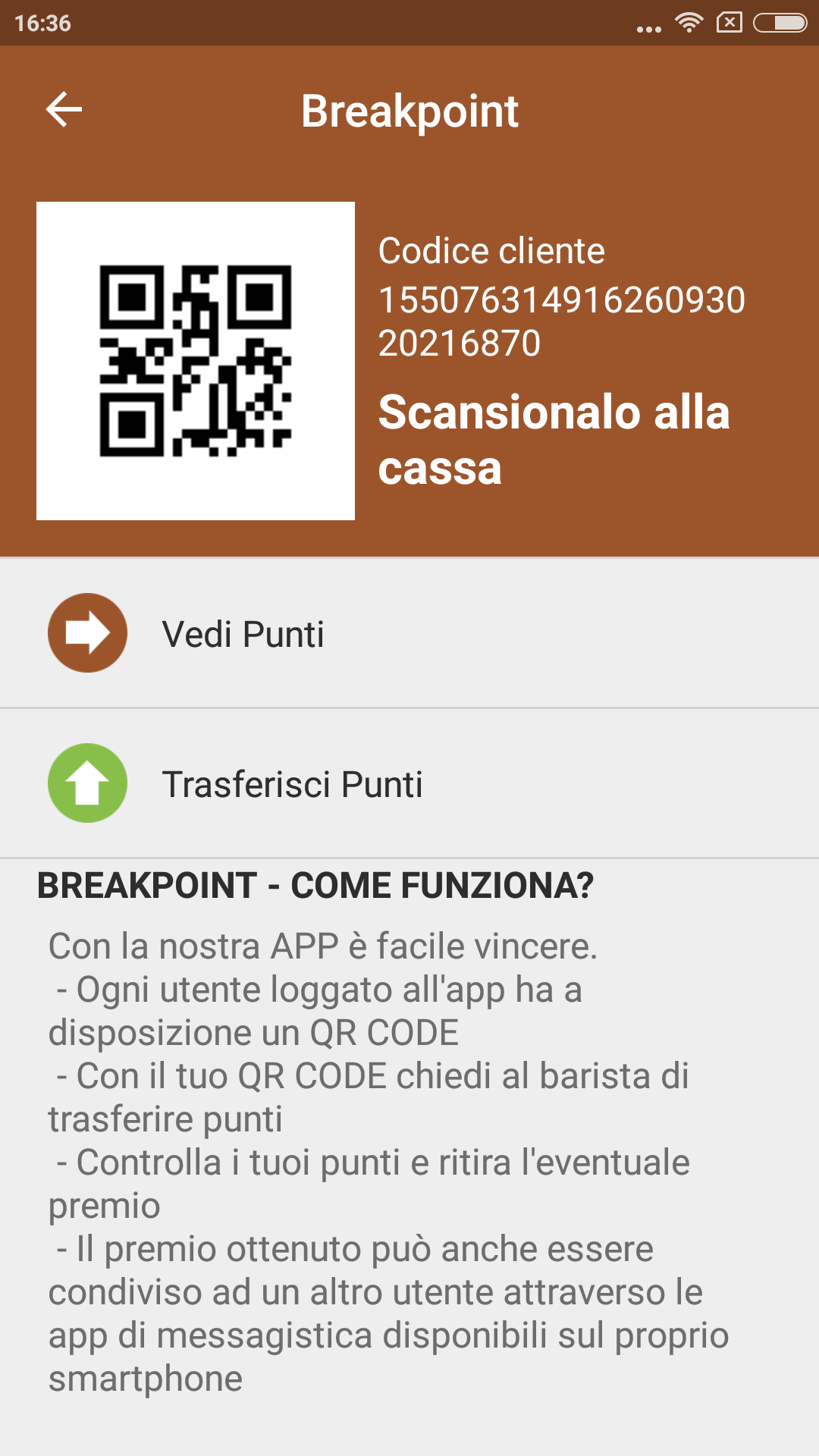Open the Vedi Punti row
This screenshot has width=819, height=1456.
(x=409, y=633)
